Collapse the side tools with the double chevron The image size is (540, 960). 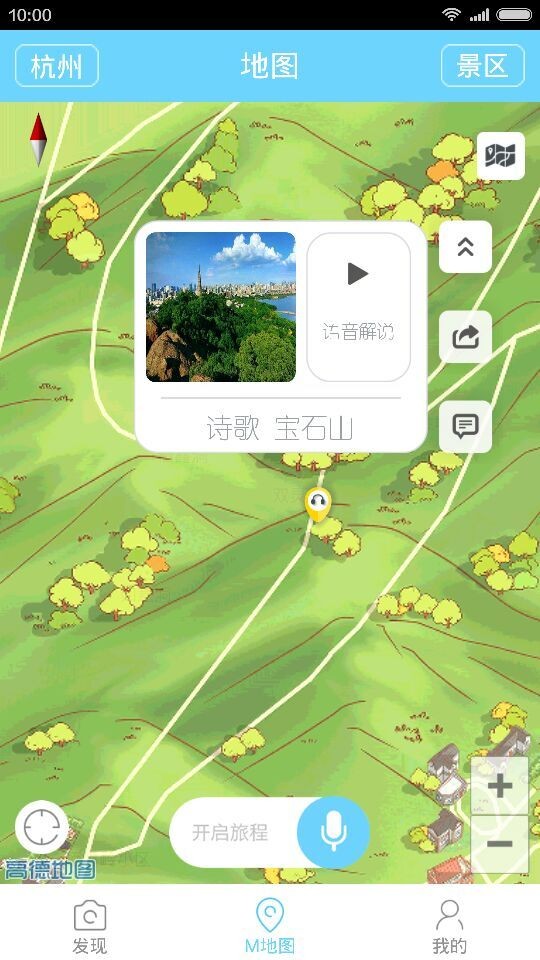click(465, 247)
